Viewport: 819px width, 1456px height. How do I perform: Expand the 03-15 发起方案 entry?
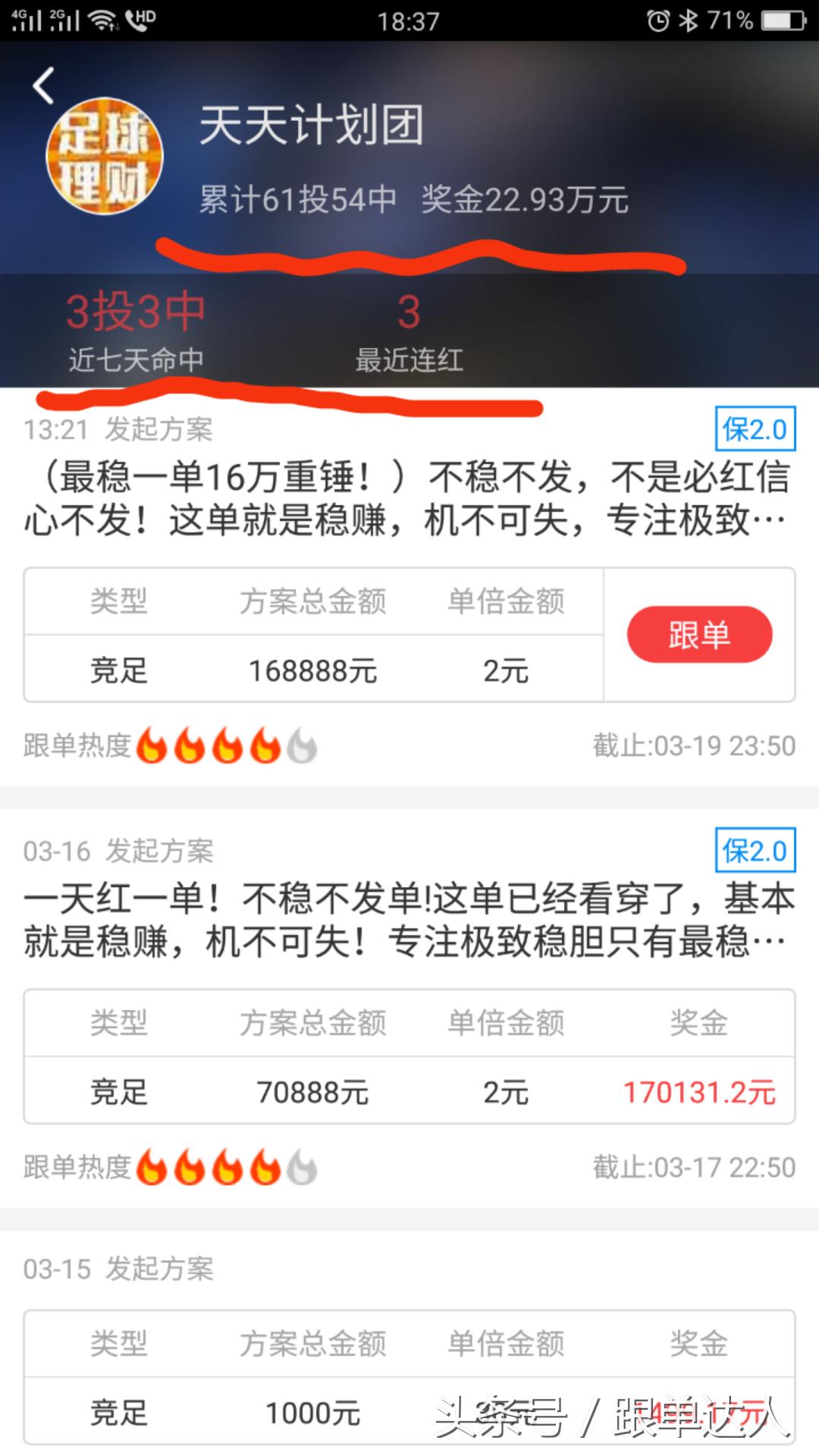pos(118,1269)
